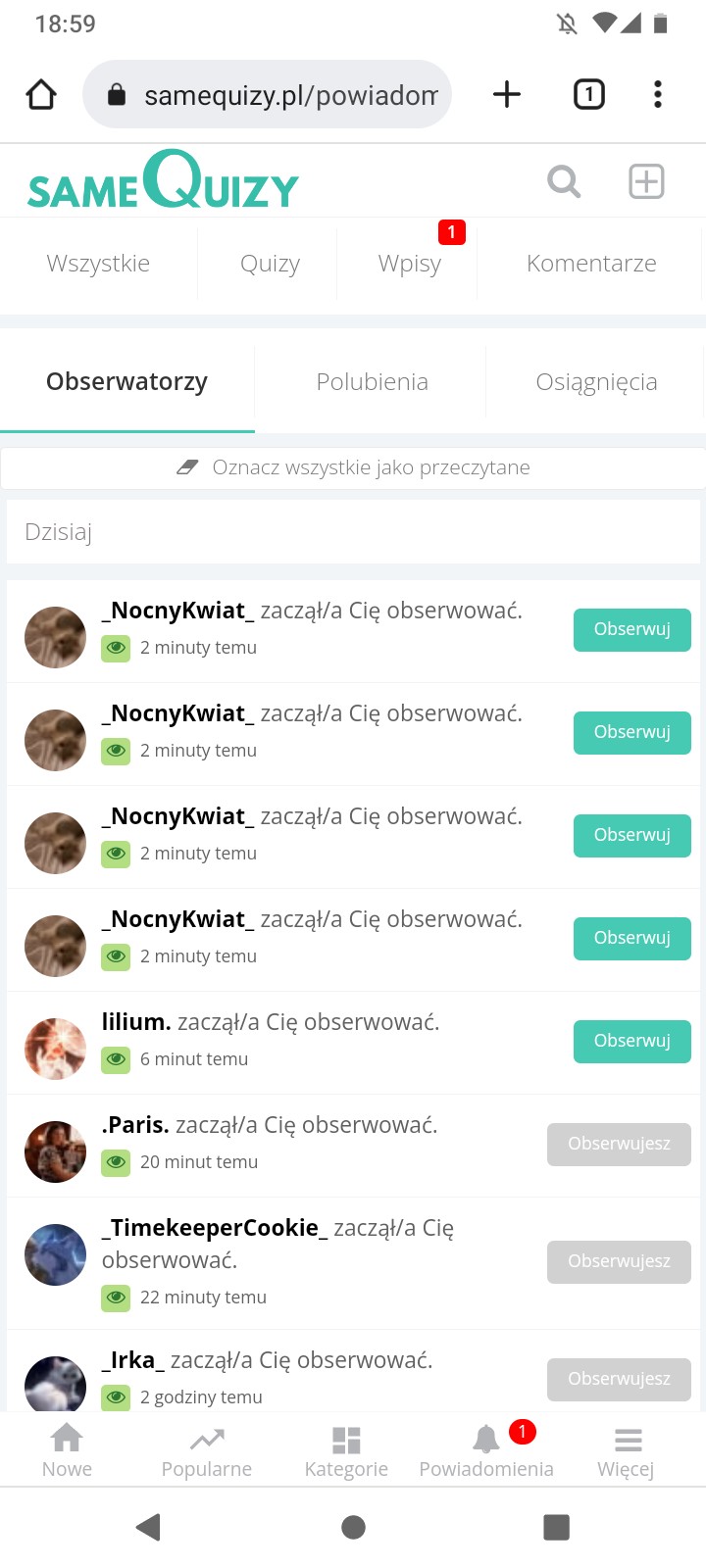Show Wszystkie notifications tab

click(98, 264)
